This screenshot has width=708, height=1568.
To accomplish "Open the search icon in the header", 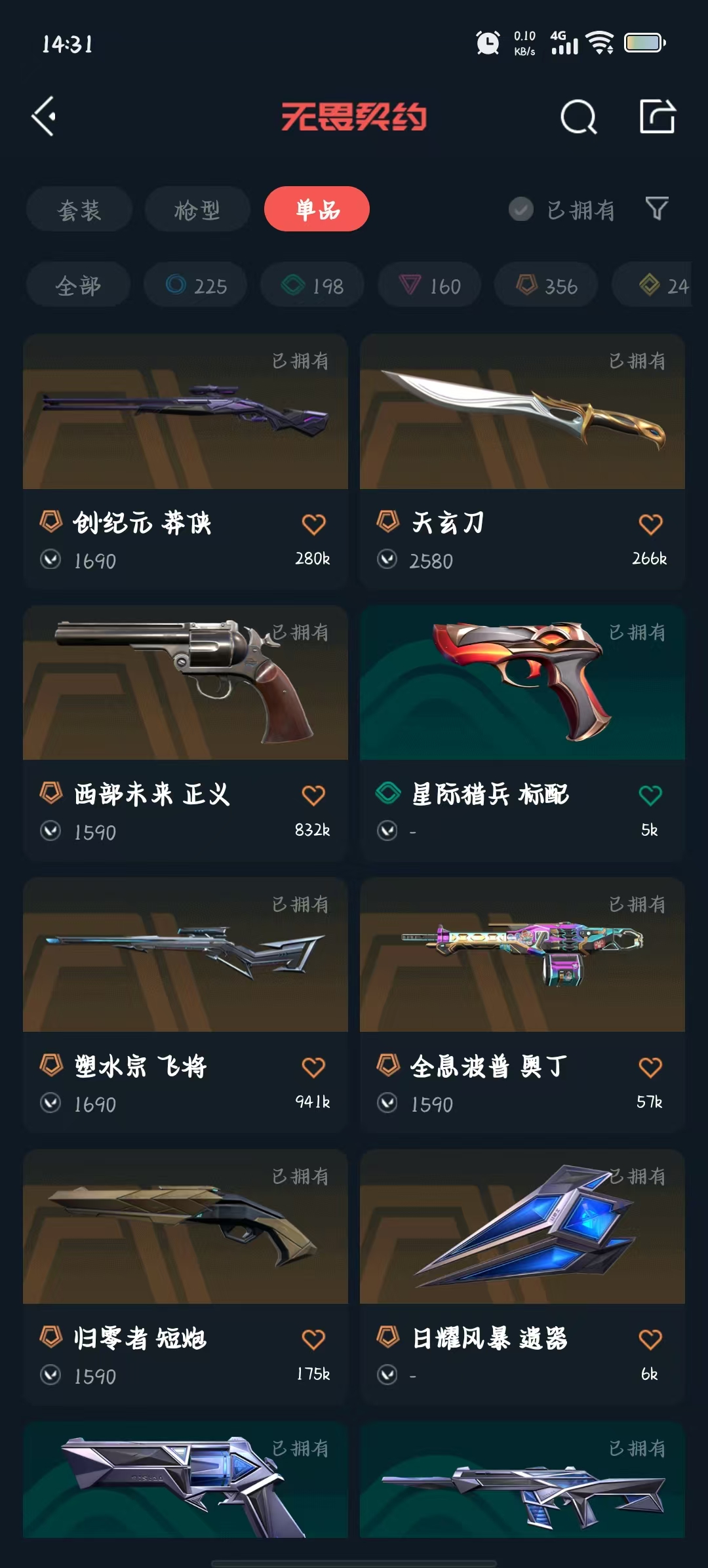I will coord(578,117).
